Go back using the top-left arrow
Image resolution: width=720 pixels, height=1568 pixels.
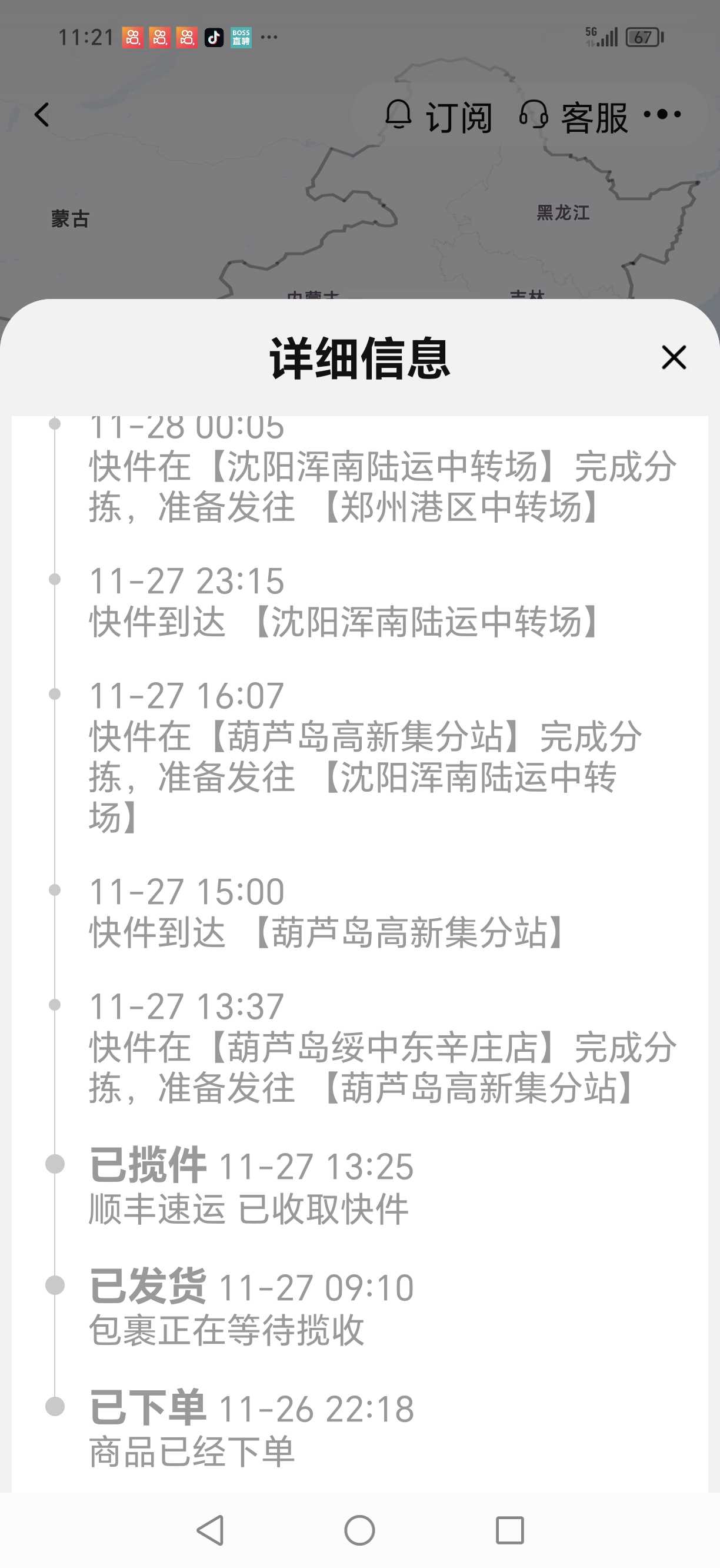pyautogui.click(x=41, y=114)
